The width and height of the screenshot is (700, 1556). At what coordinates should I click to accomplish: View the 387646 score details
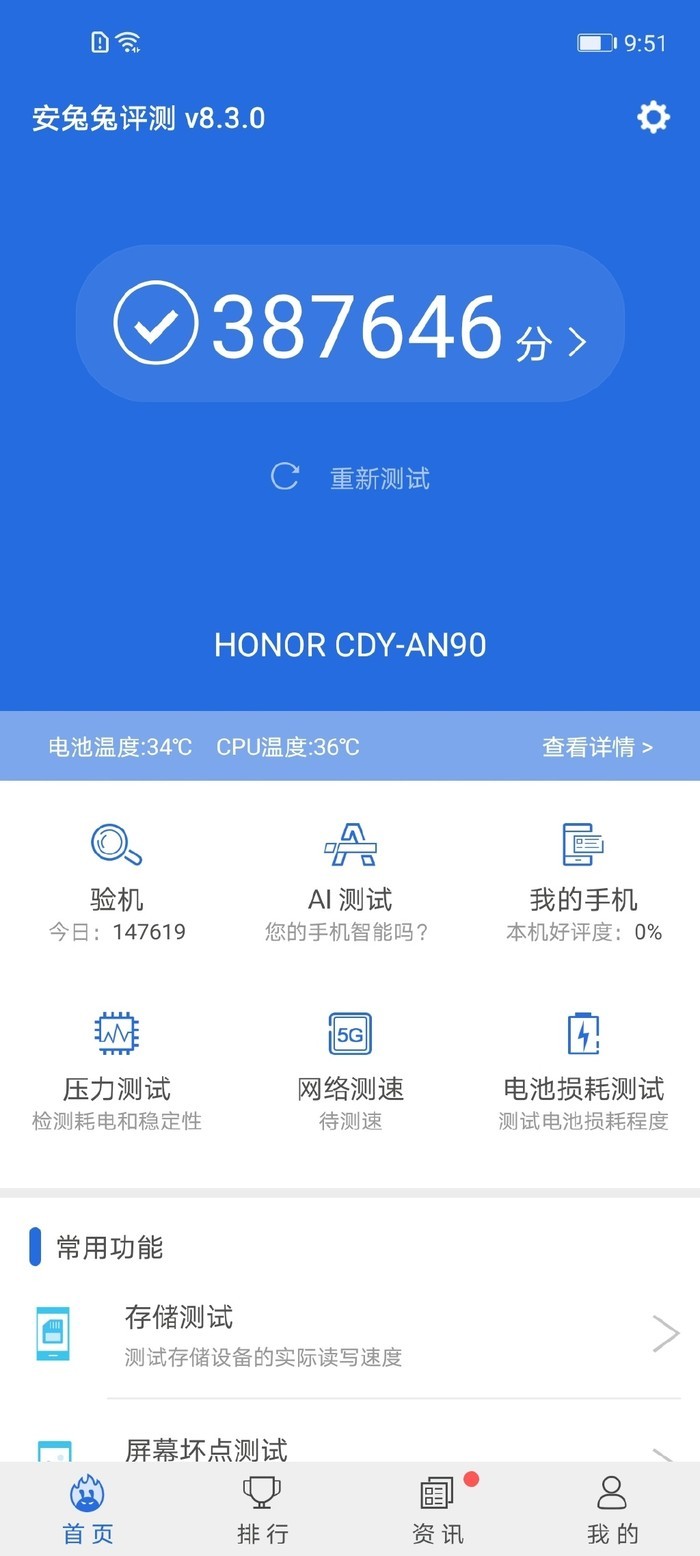click(350, 325)
